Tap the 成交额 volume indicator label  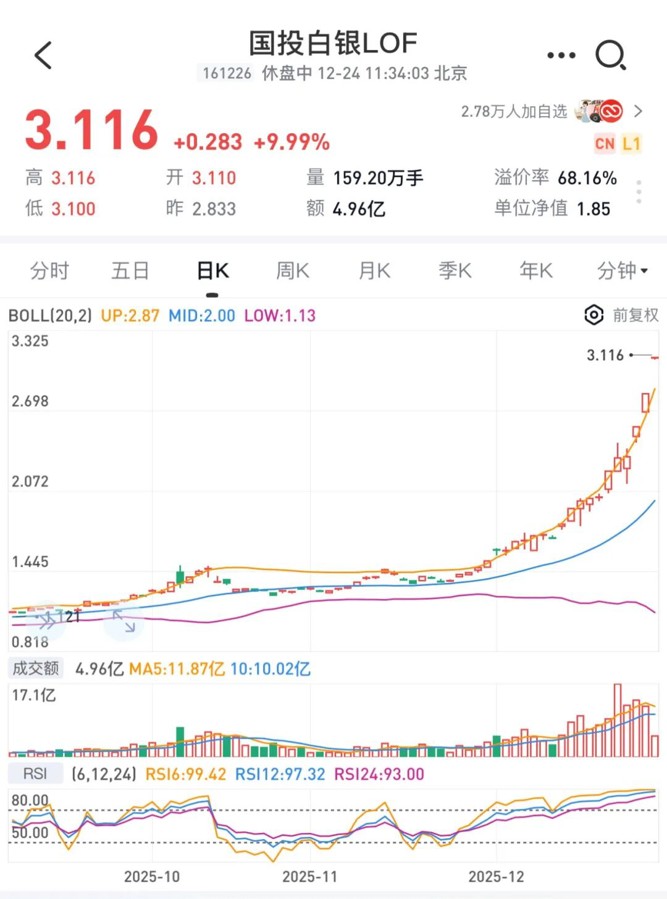pyautogui.click(x=35, y=668)
